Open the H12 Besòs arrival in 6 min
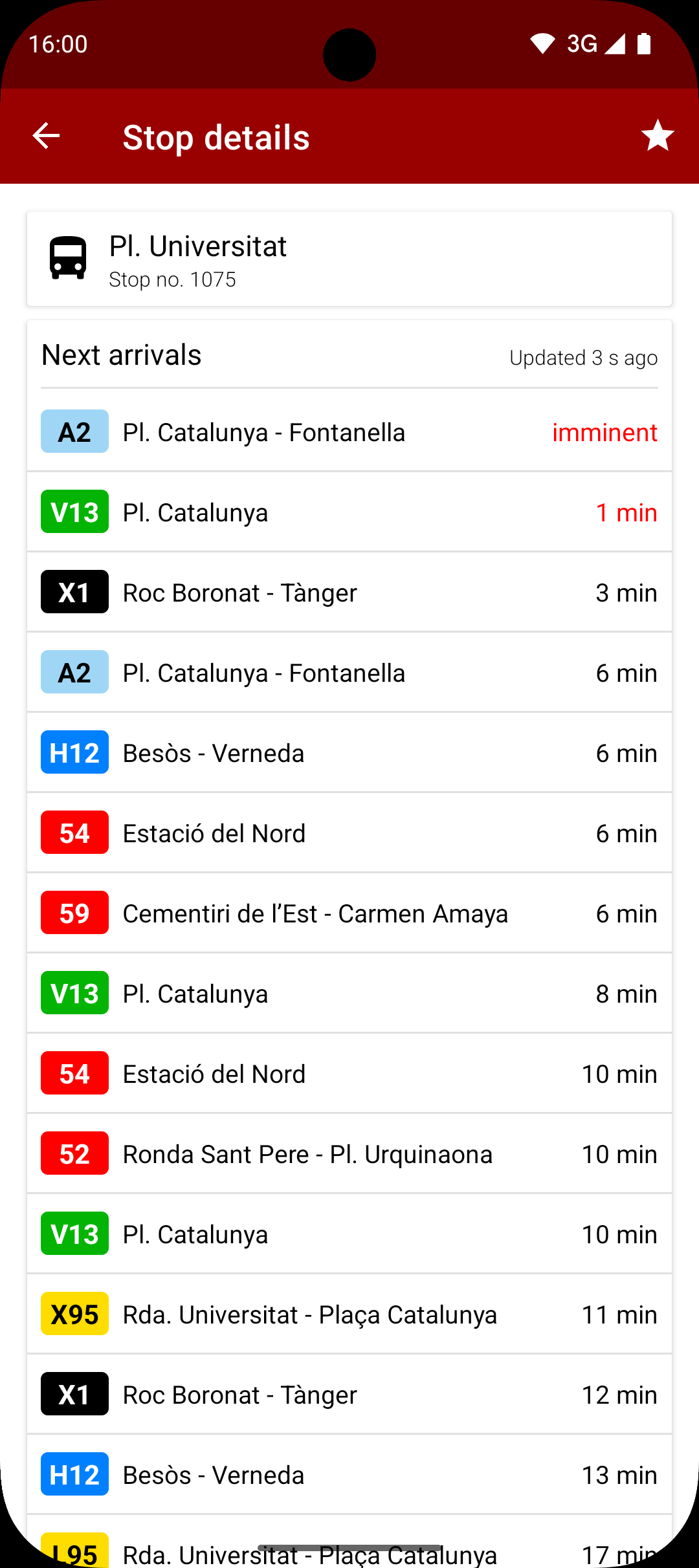 (x=349, y=753)
